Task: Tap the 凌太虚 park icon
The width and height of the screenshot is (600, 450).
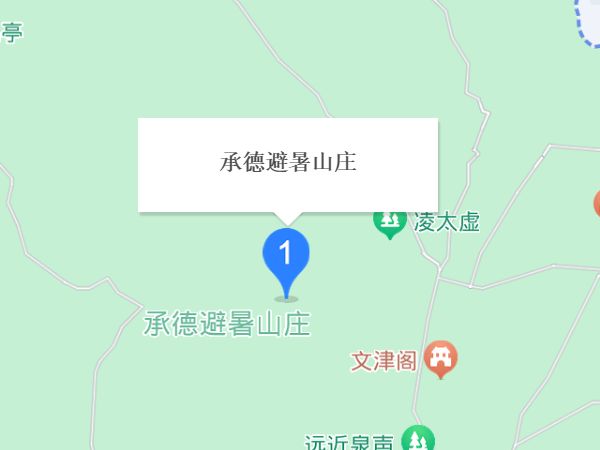Action: [x=389, y=220]
